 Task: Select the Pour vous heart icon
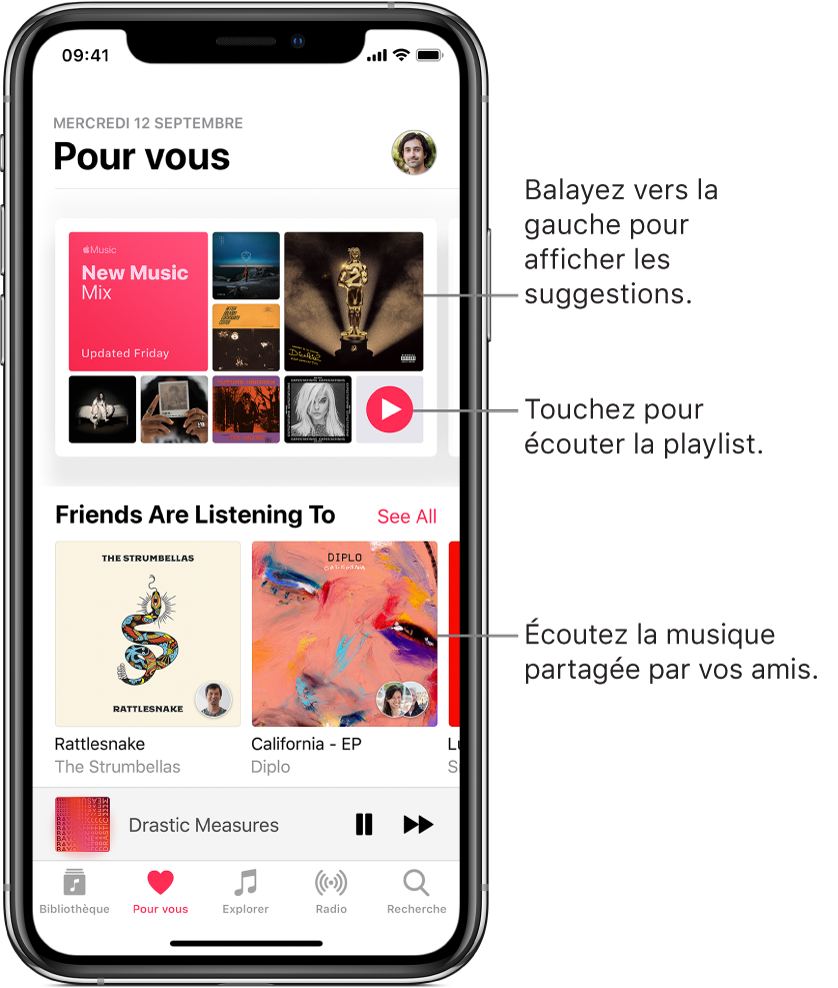pos(160,883)
